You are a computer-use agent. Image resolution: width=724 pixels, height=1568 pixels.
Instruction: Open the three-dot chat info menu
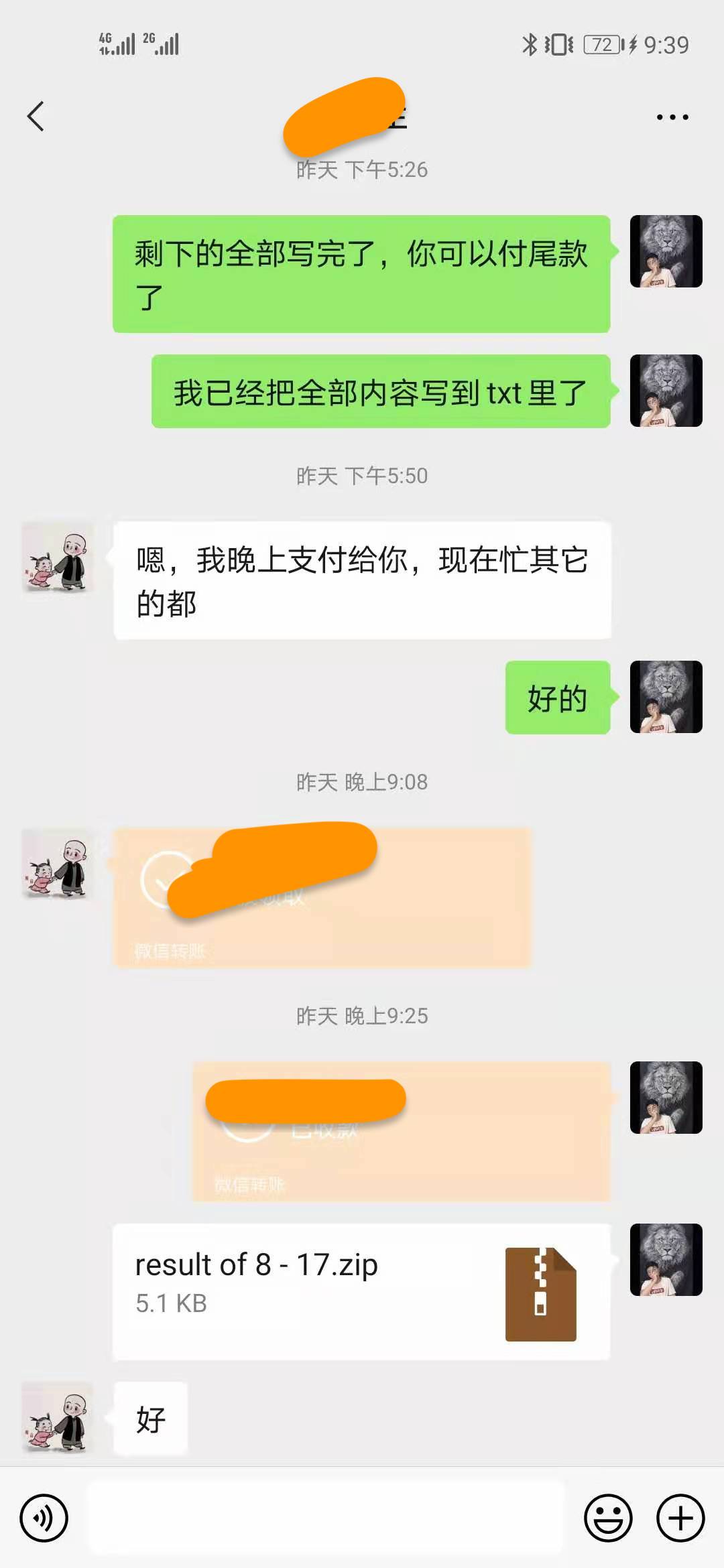[672, 117]
